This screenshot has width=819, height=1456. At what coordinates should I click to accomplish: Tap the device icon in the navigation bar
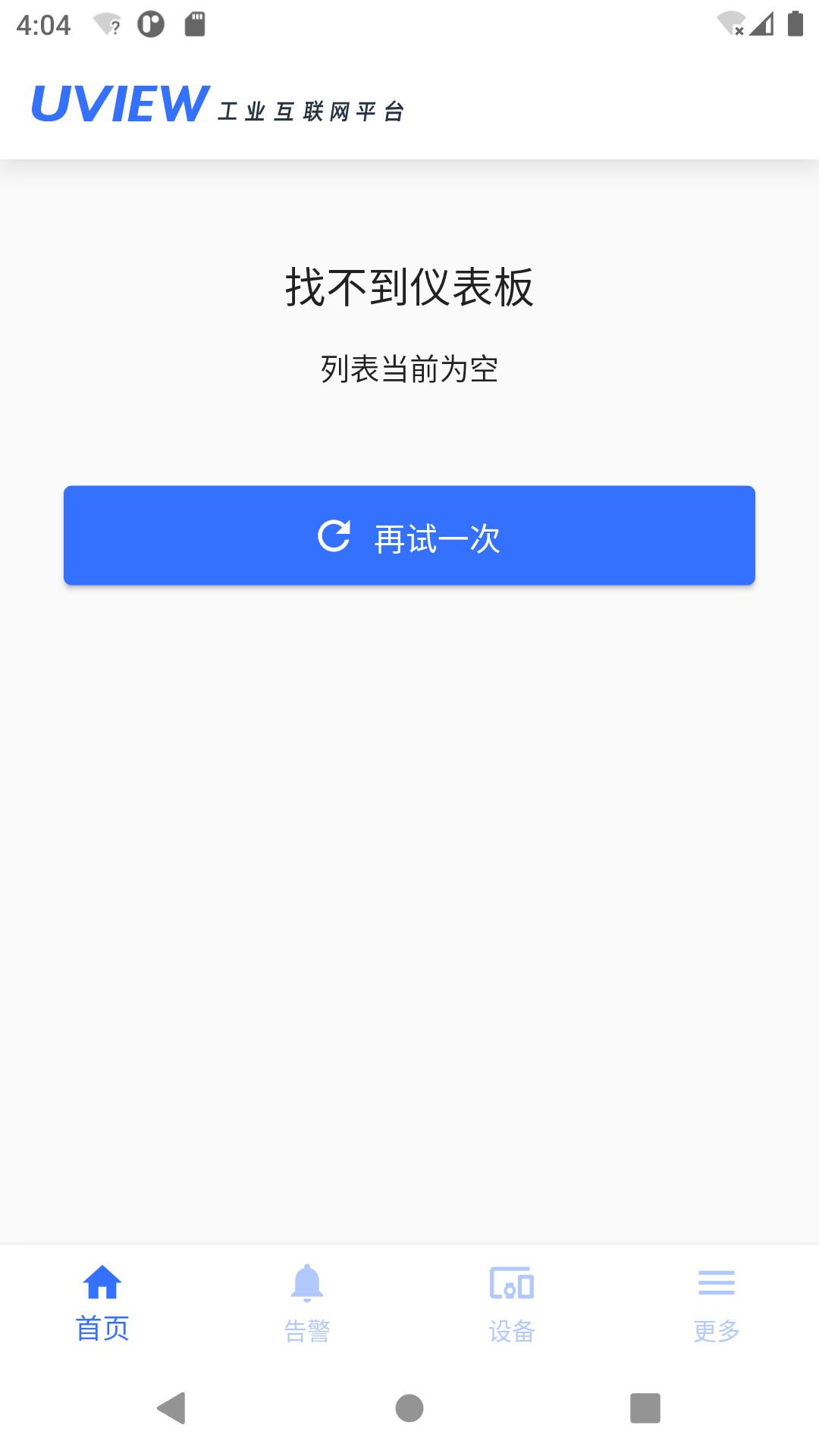[x=512, y=1282]
